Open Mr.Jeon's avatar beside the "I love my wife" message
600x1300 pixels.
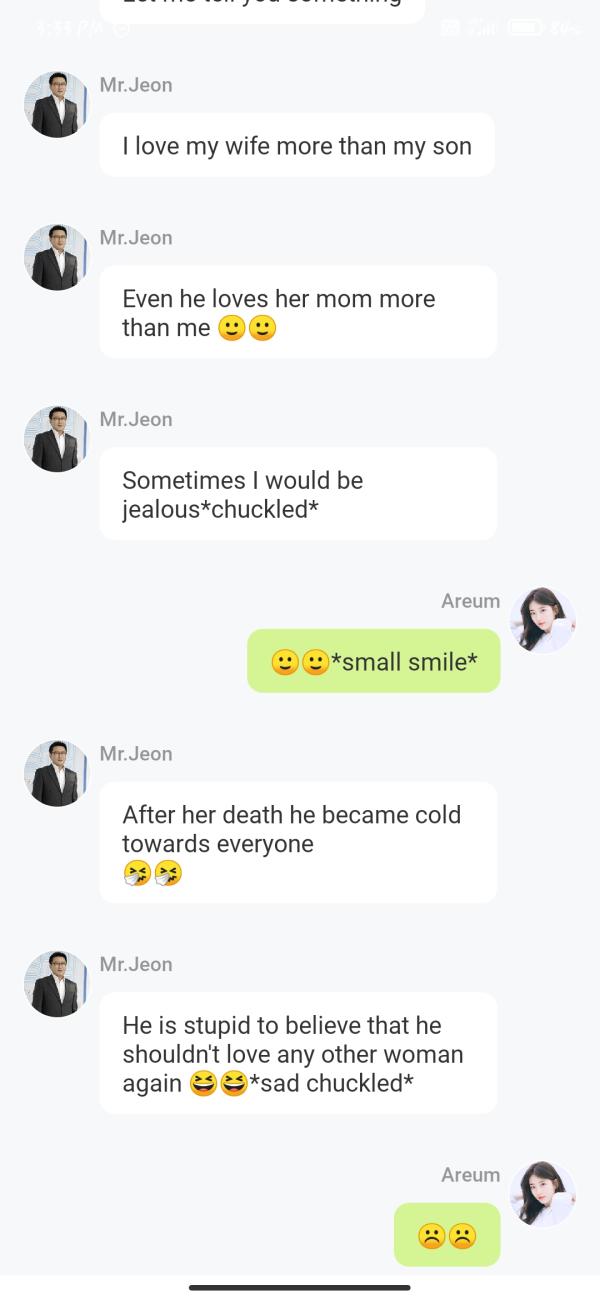[x=56, y=105]
